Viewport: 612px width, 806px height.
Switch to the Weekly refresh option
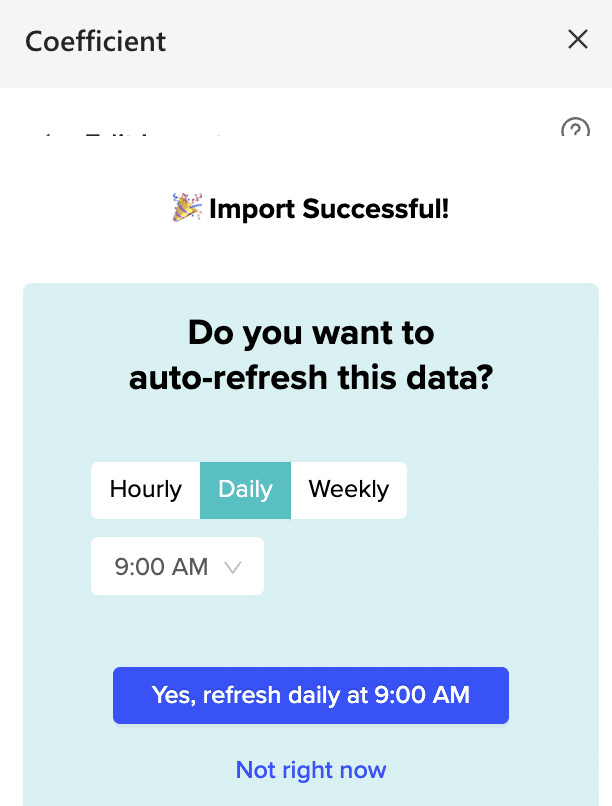pyautogui.click(x=348, y=490)
